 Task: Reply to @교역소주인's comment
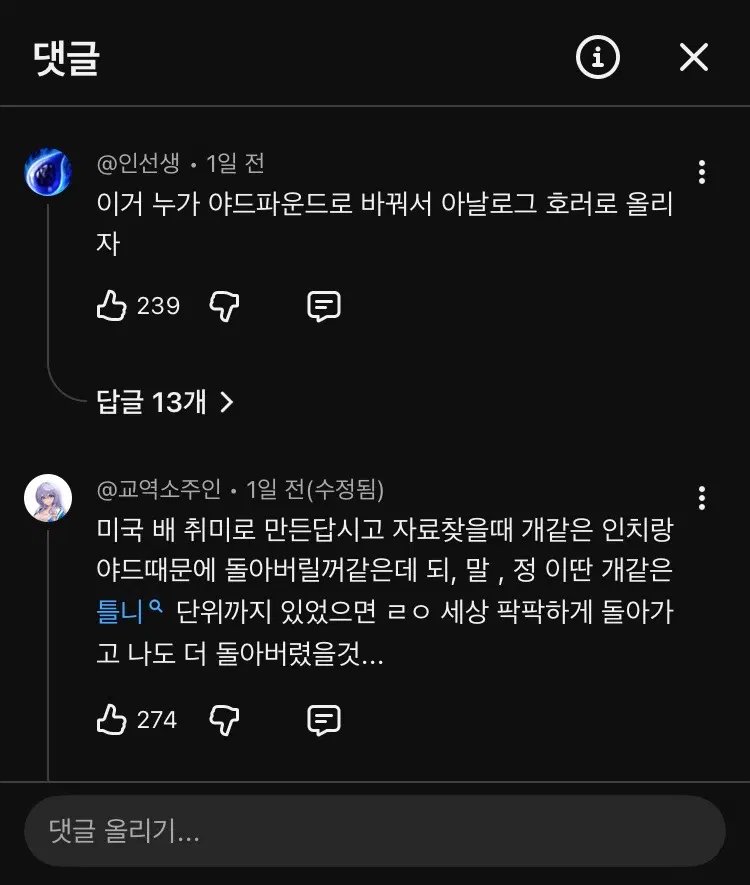click(324, 719)
